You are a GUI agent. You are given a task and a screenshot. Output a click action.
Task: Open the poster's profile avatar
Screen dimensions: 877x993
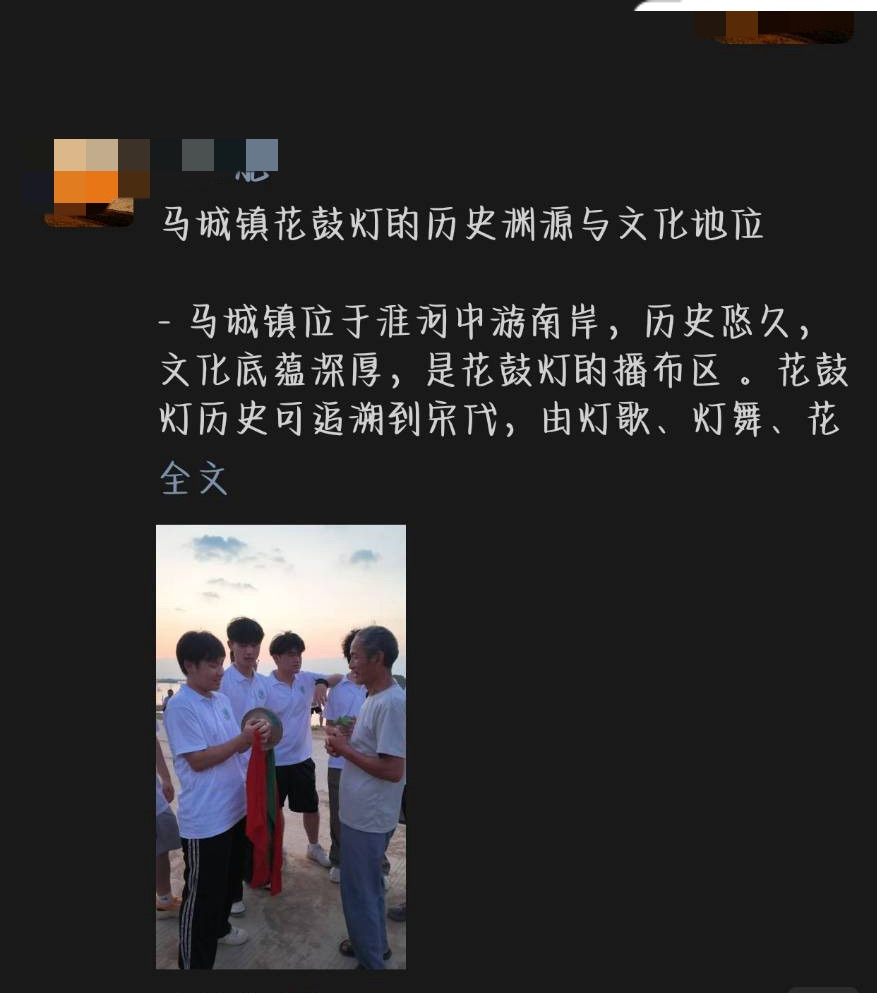coord(88,183)
